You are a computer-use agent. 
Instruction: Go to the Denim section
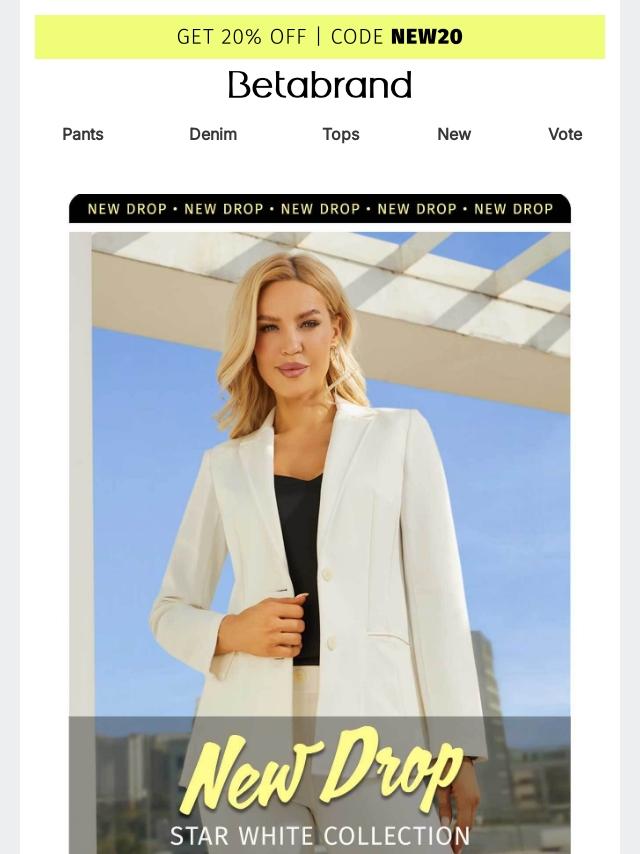(x=213, y=134)
